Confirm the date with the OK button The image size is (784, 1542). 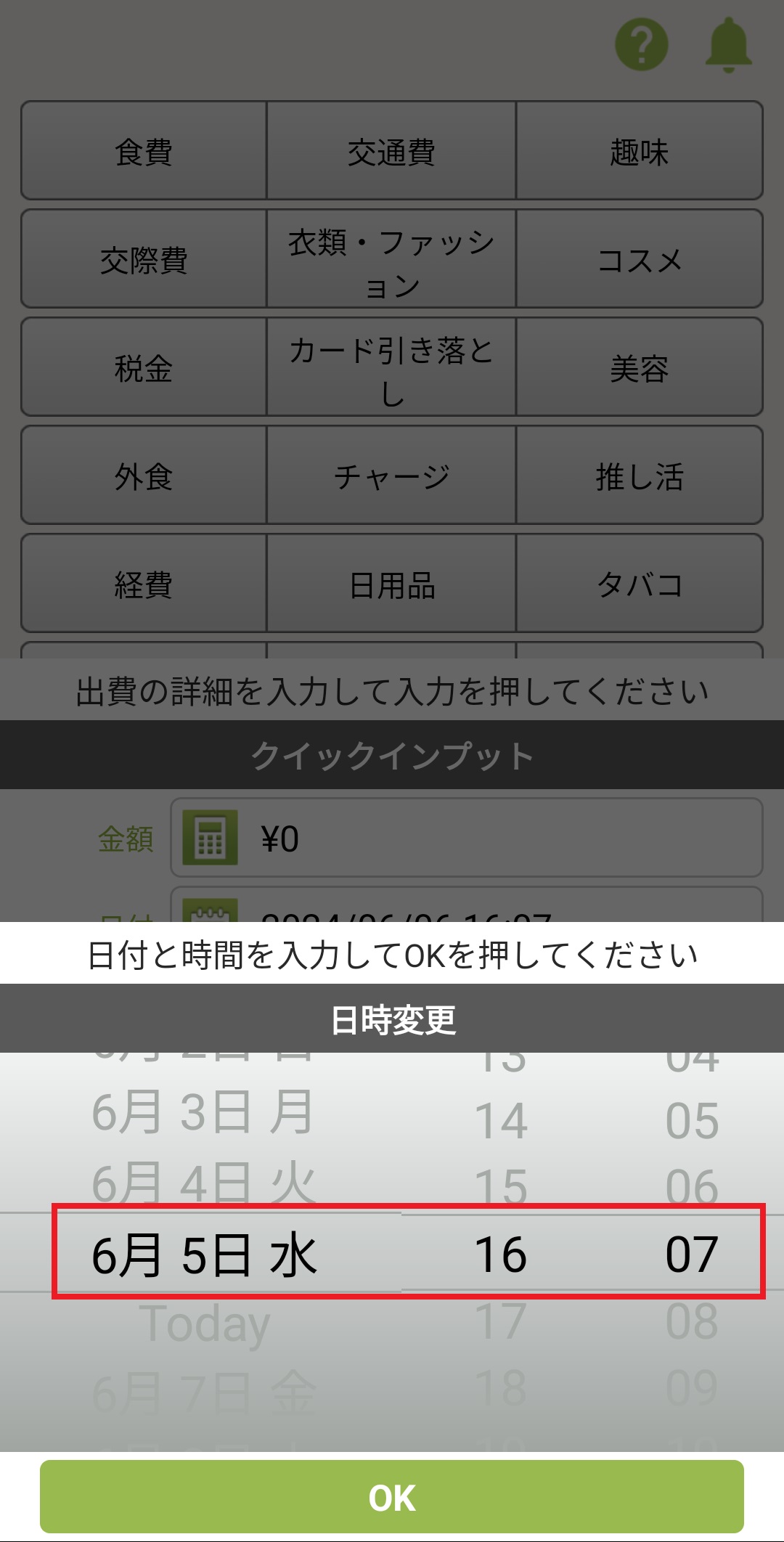tap(392, 1497)
